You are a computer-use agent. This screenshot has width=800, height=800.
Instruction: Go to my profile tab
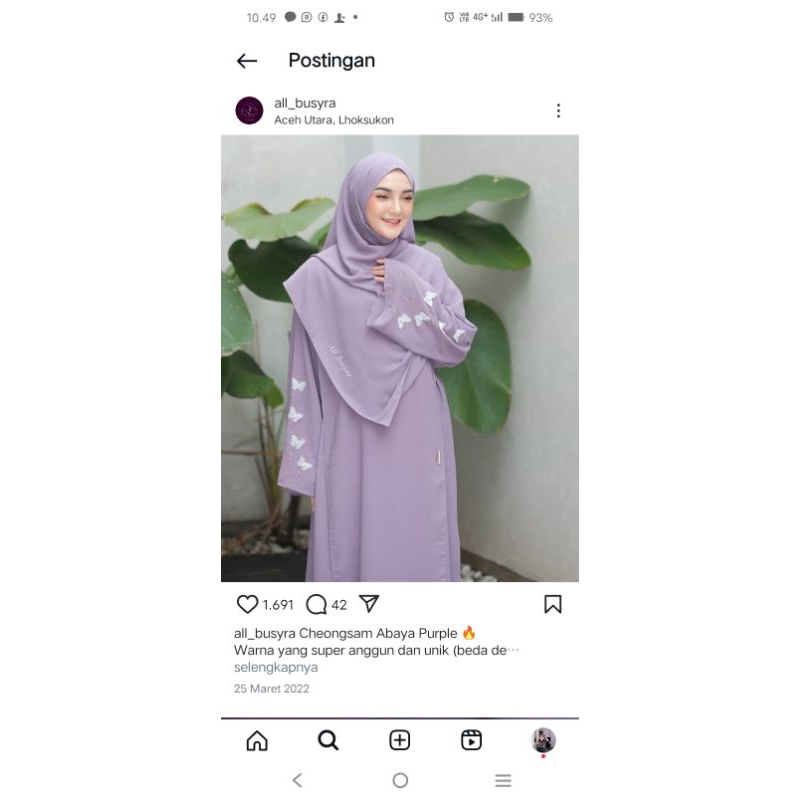coord(543,741)
